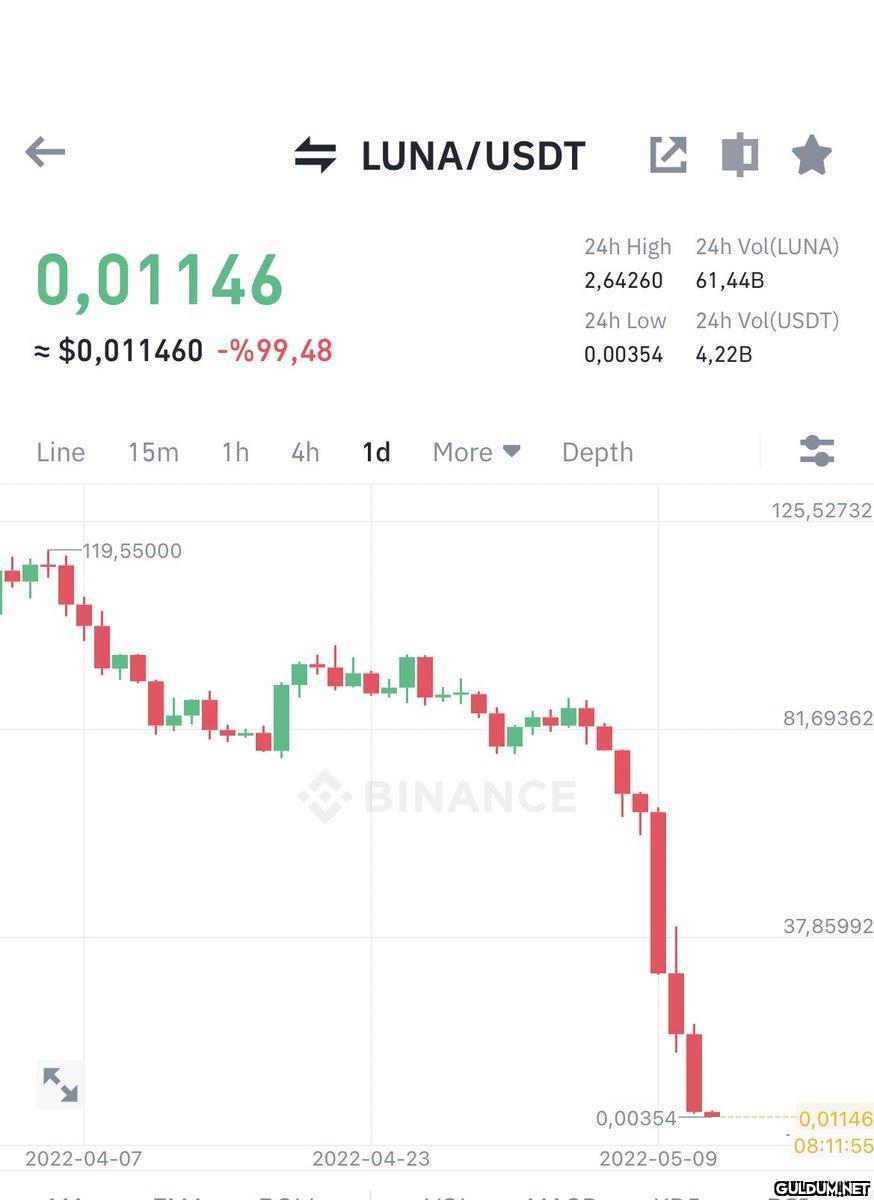Select the 15m interval
Viewport: 874px width, 1200px height.
(x=153, y=452)
